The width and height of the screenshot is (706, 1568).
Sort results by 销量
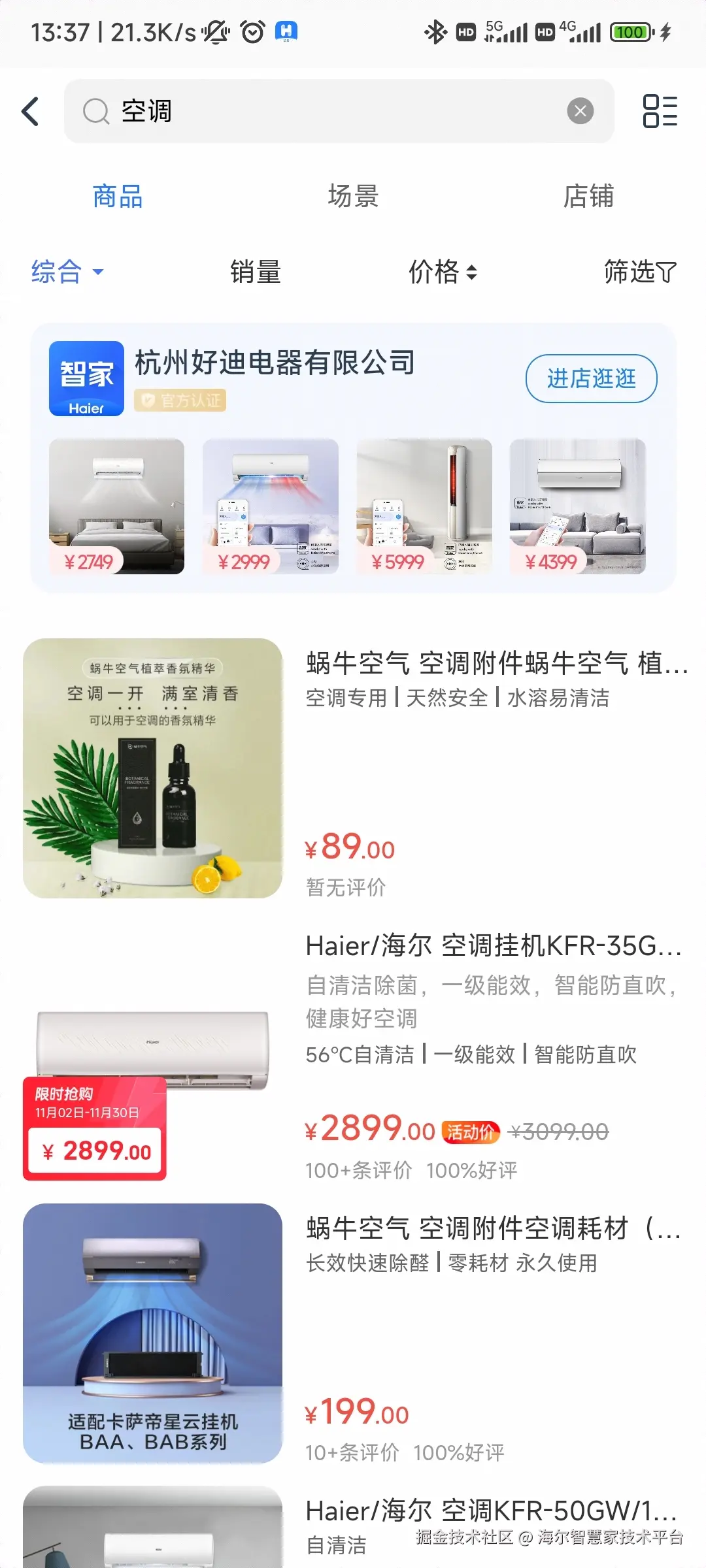pyautogui.click(x=255, y=272)
